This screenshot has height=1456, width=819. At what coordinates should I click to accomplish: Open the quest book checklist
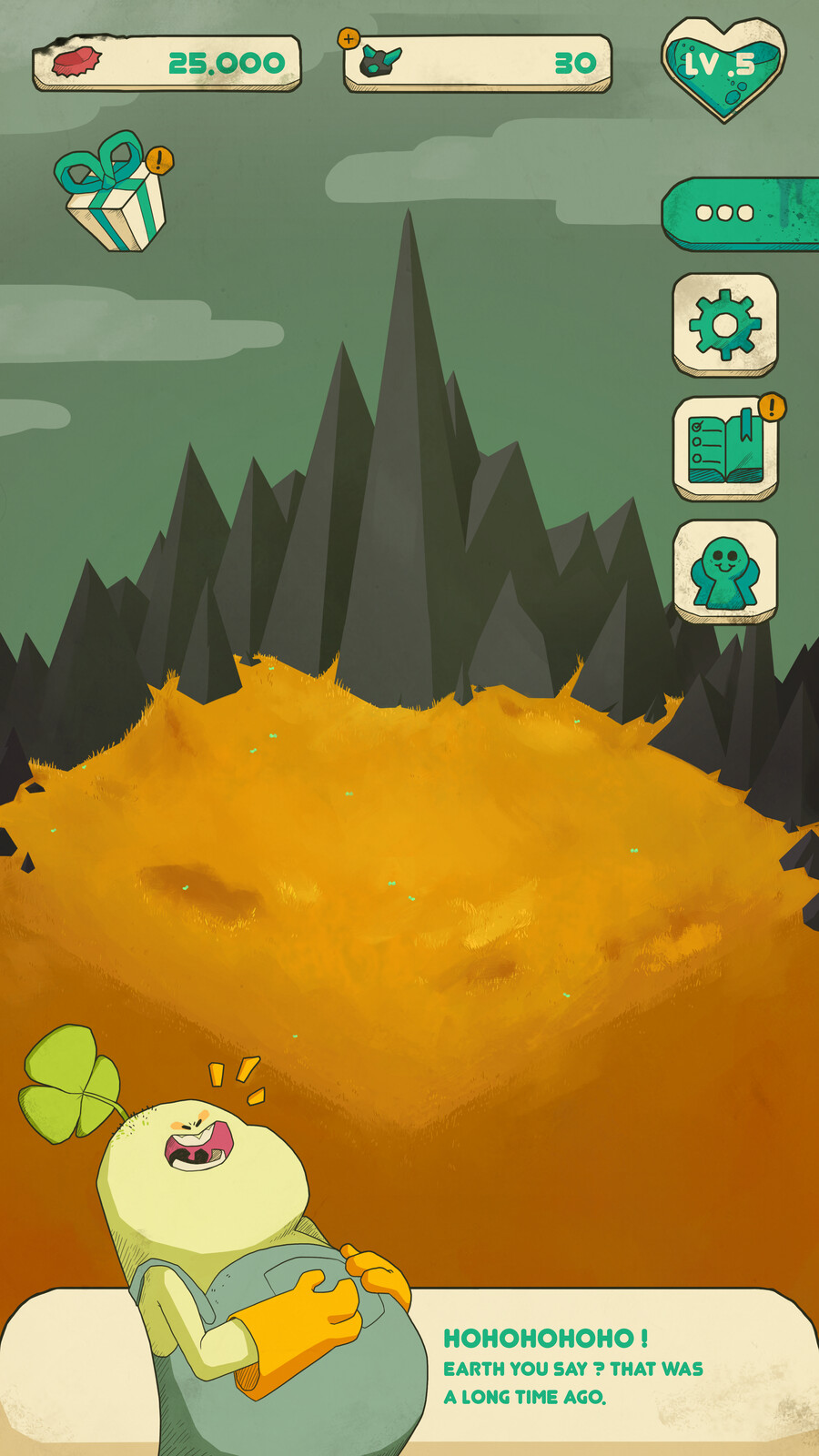click(x=725, y=449)
